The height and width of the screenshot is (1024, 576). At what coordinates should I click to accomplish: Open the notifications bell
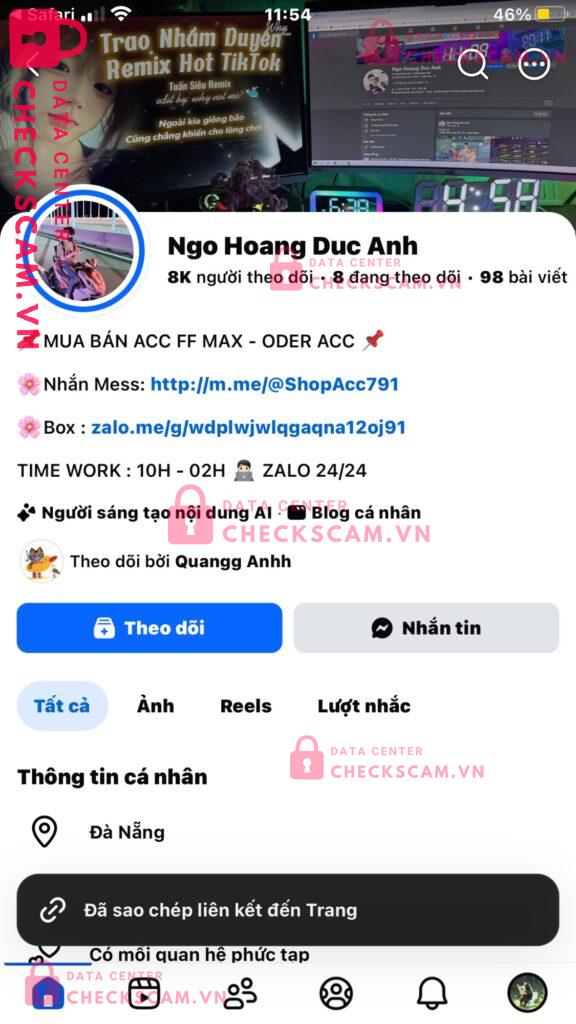pos(432,993)
